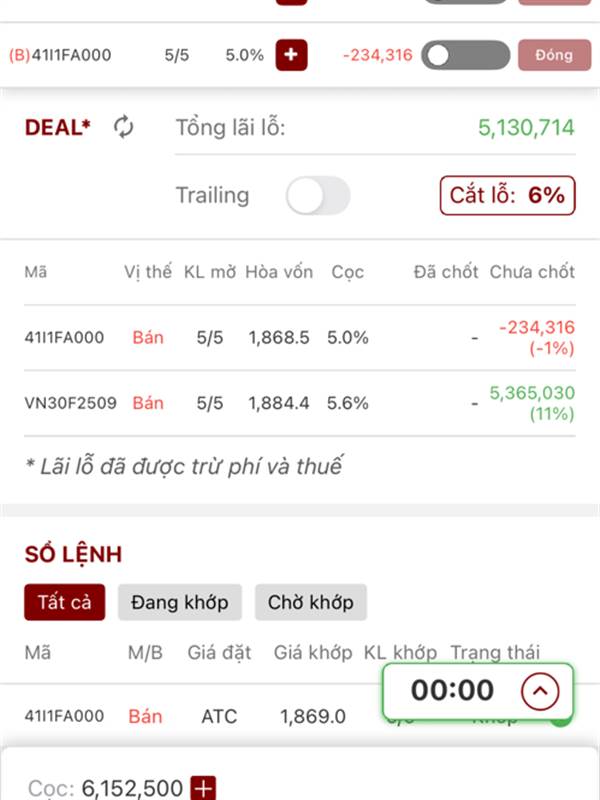600x800 pixels.
Task: Open the VN30F2509 deal row
Action: pos(299,404)
